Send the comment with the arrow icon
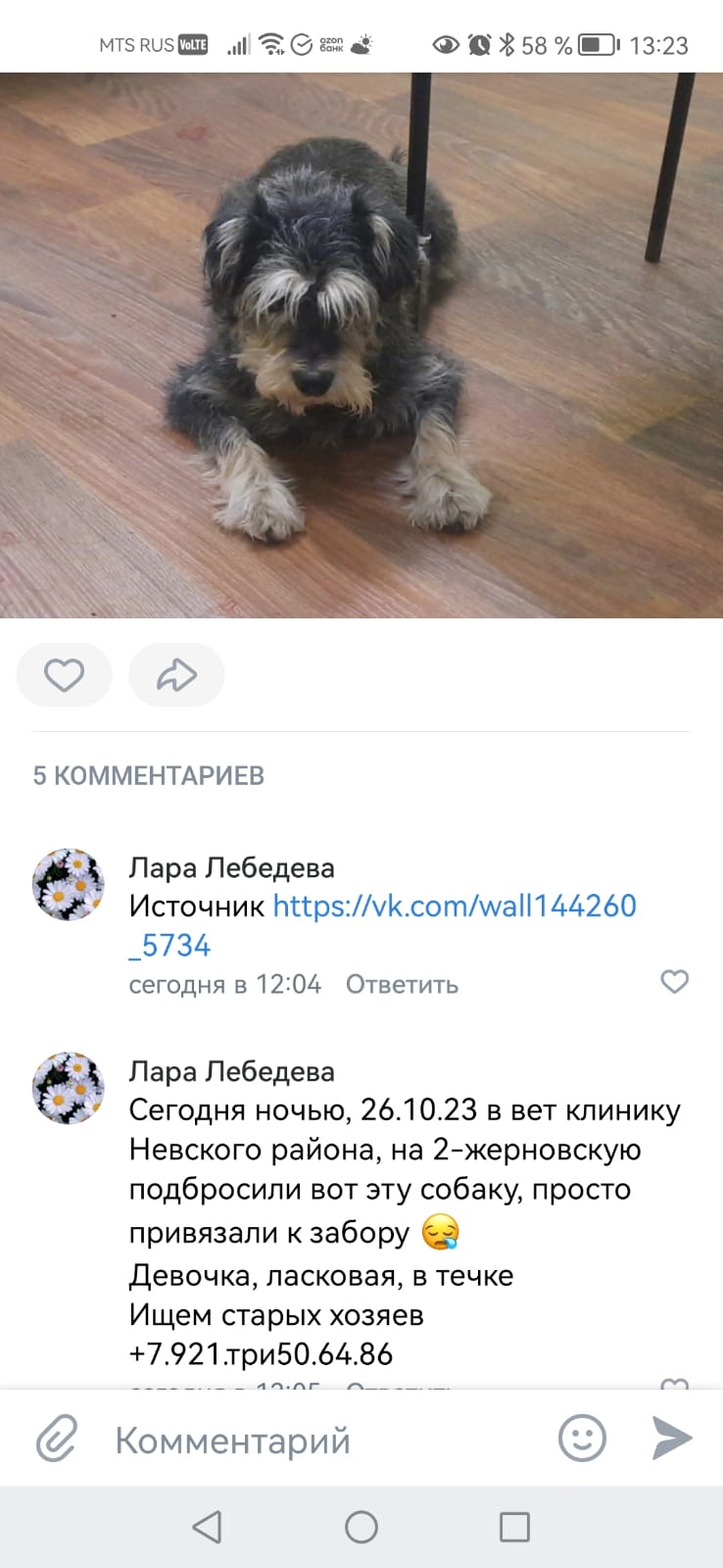Image resolution: width=723 pixels, height=1568 pixels. [672, 1439]
